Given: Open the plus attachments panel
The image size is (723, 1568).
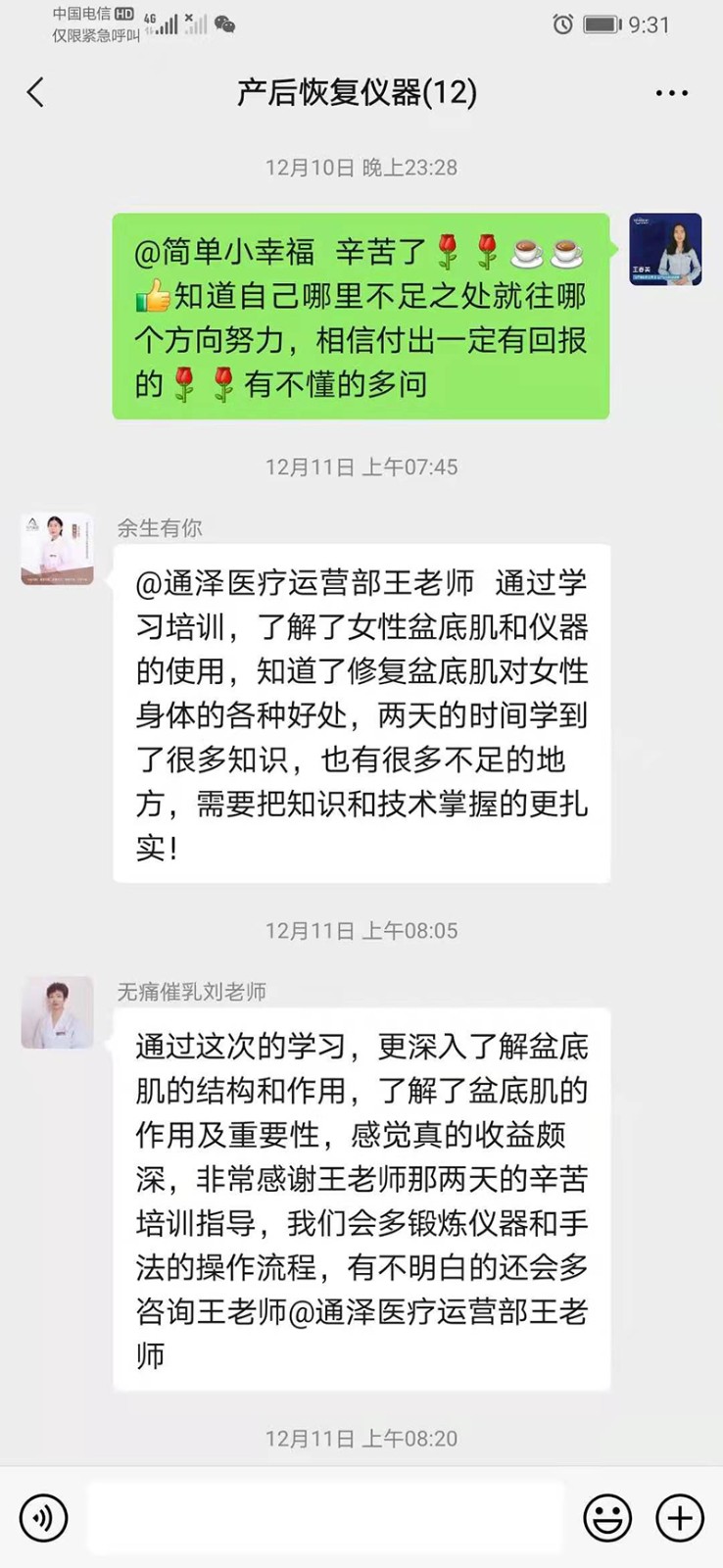Looking at the screenshot, I should click(679, 1518).
